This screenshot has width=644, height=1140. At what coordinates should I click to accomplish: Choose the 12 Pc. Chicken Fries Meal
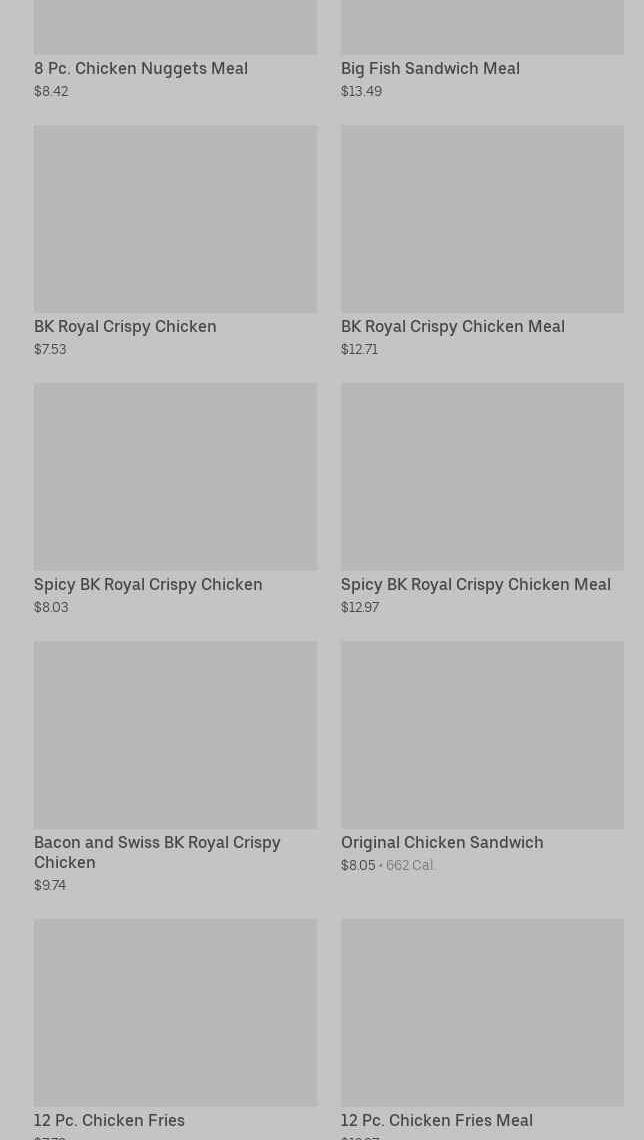click(x=482, y=1012)
